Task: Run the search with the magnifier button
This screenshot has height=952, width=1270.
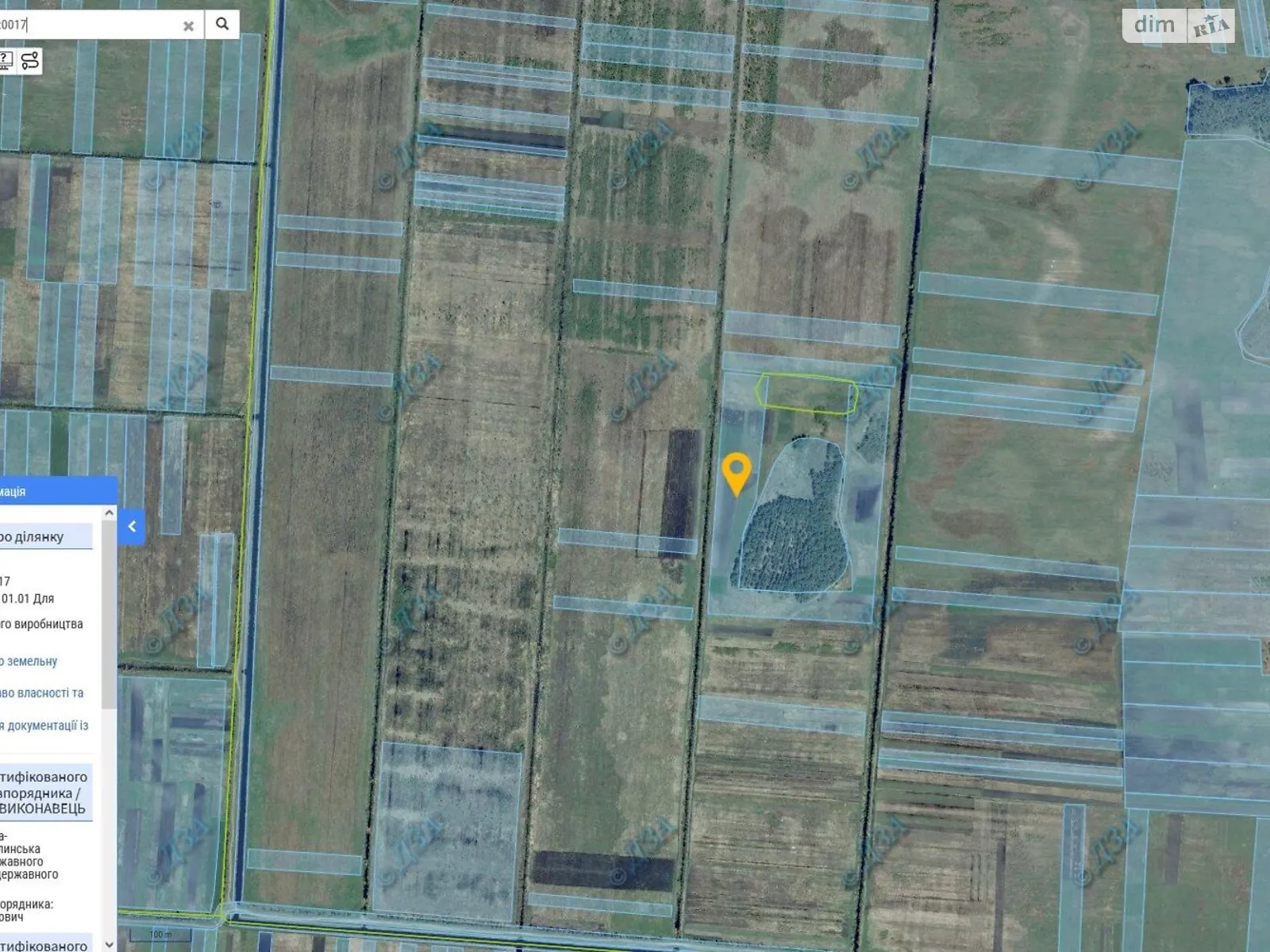Action: (222, 25)
